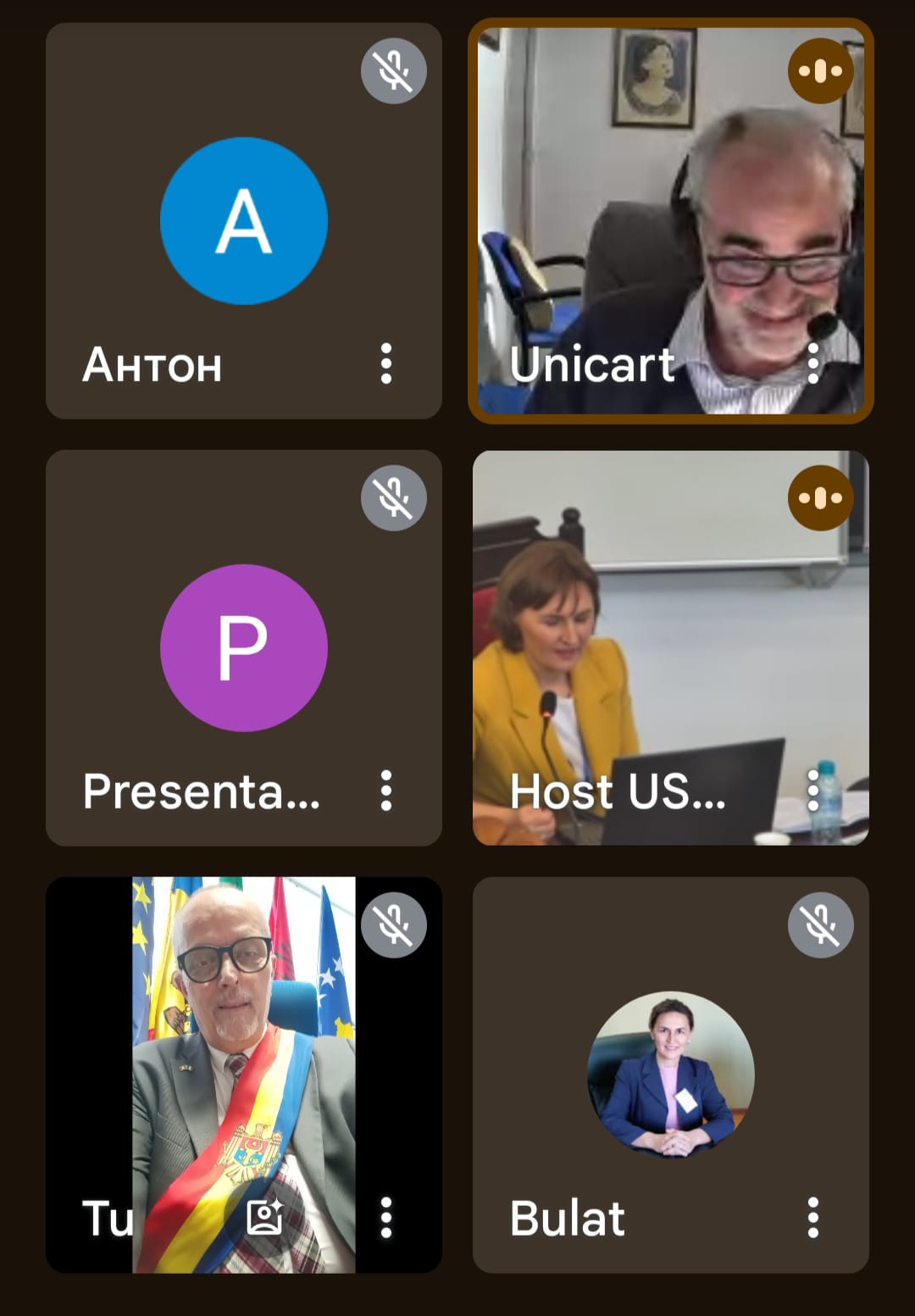The height and width of the screenshot is (1316, 915).
Task: Select the Presenta... participant tile
Action: click(x=243, y=647)
